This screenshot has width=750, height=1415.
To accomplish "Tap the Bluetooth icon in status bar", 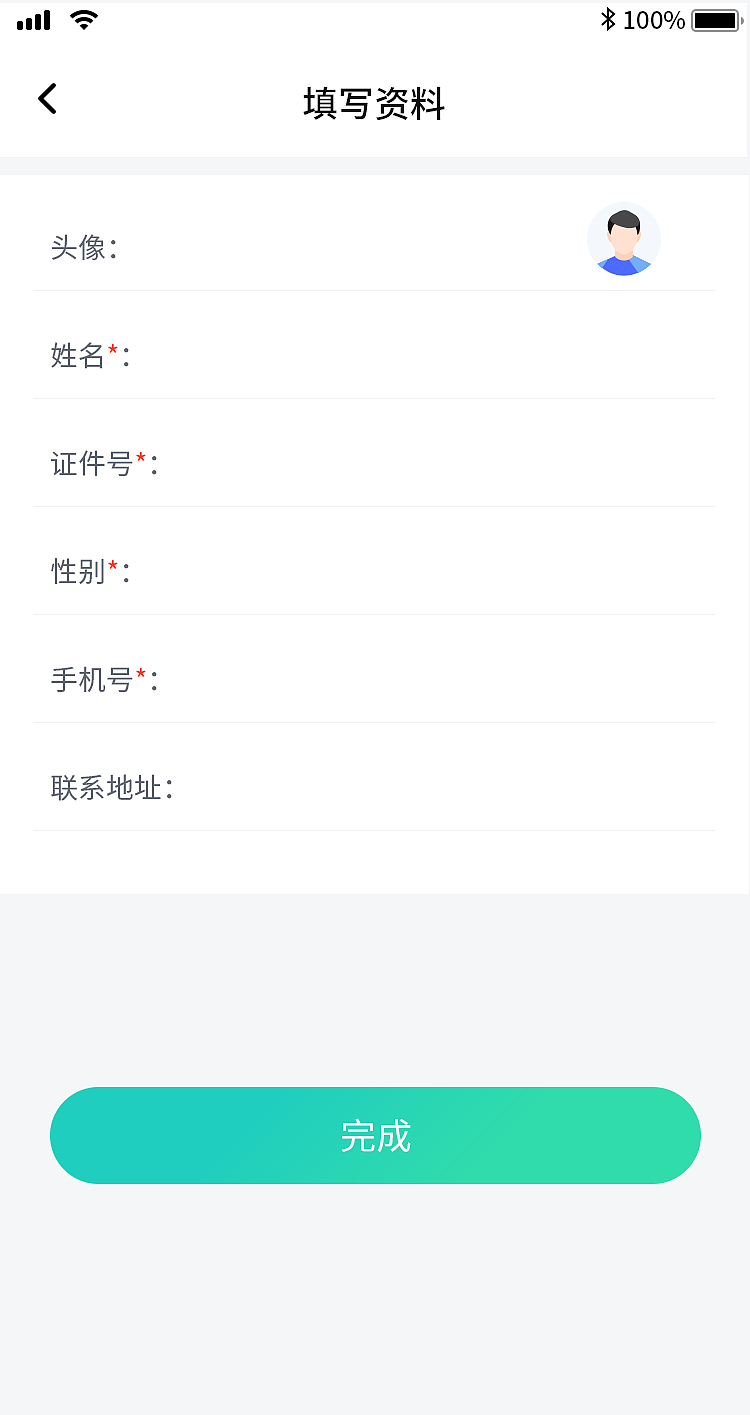I will click(606, 18).
